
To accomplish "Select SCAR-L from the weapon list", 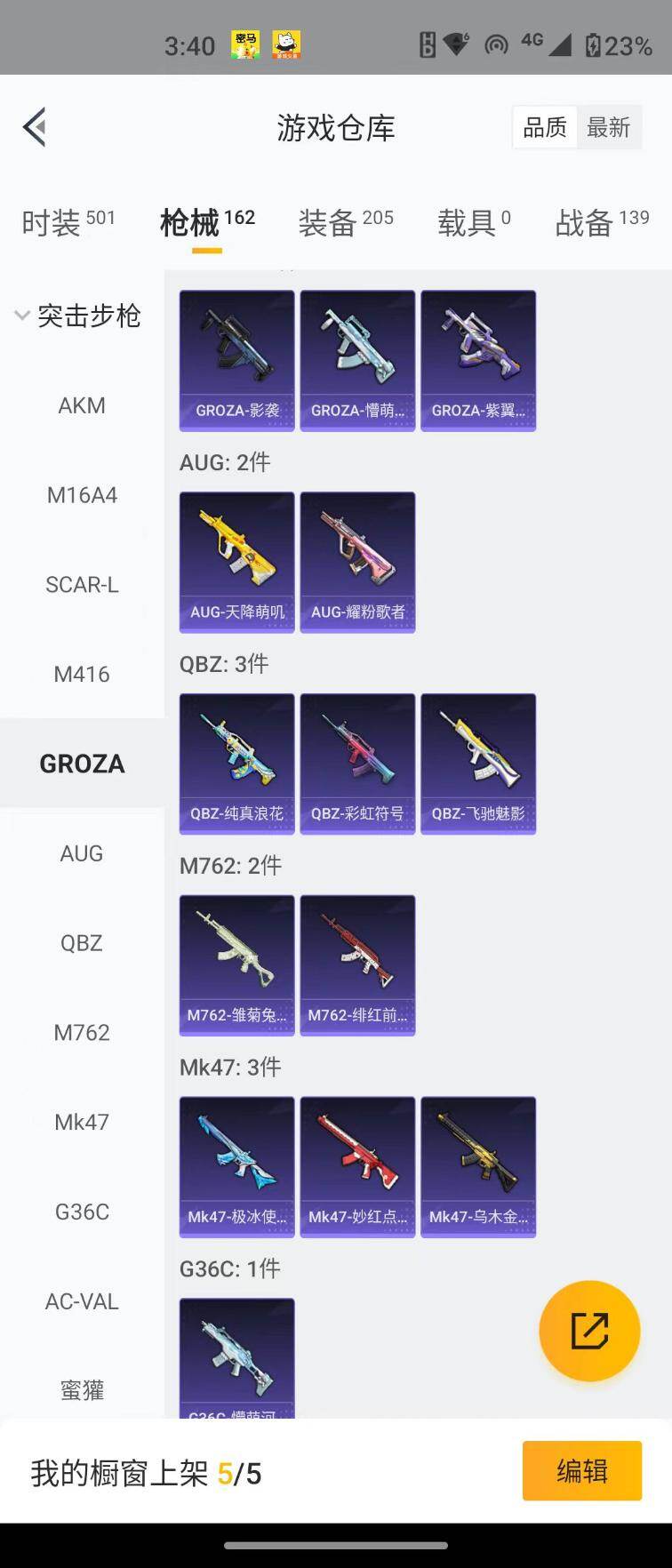I will 82,584.
